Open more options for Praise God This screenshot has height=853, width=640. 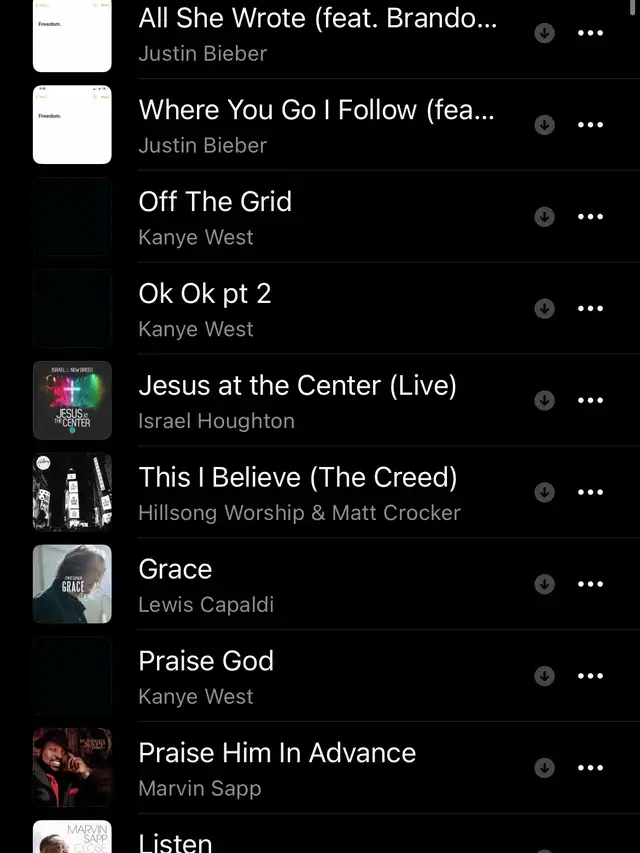coord(591,676)
